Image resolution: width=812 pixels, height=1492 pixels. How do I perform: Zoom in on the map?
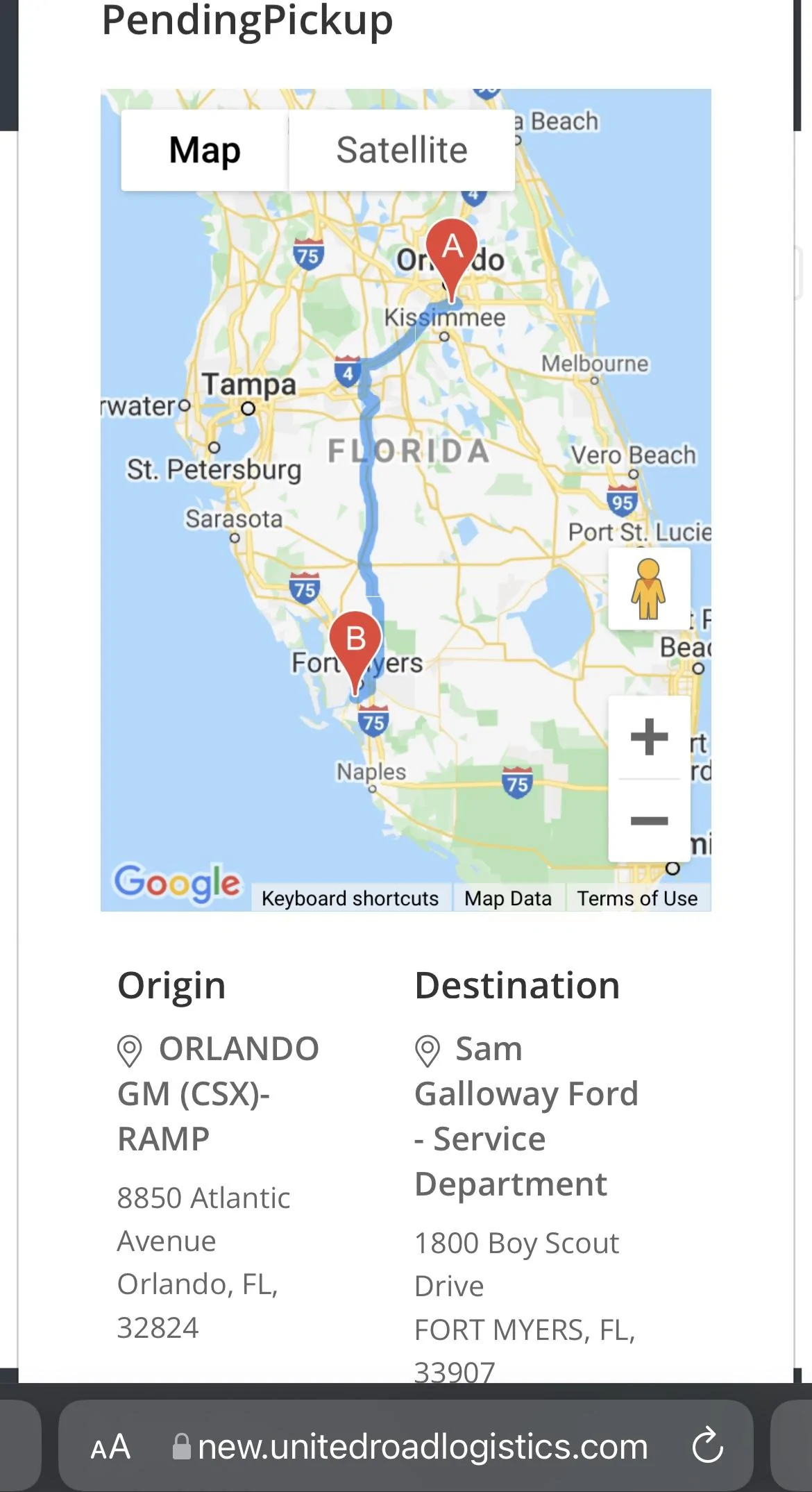(649, 737)
